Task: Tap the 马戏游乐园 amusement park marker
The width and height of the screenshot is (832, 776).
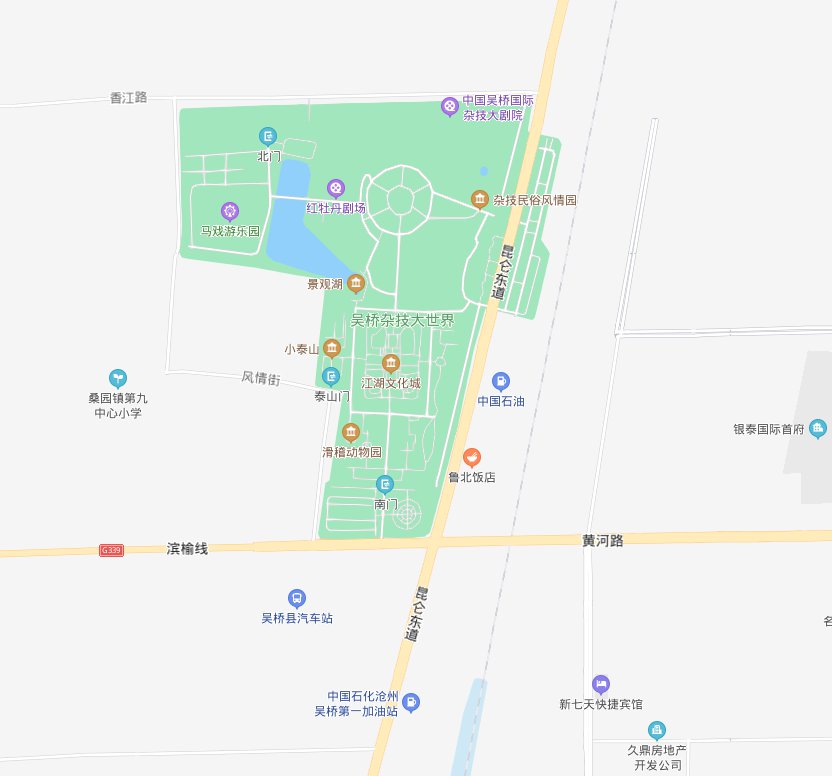Action: tap(231, 210)
